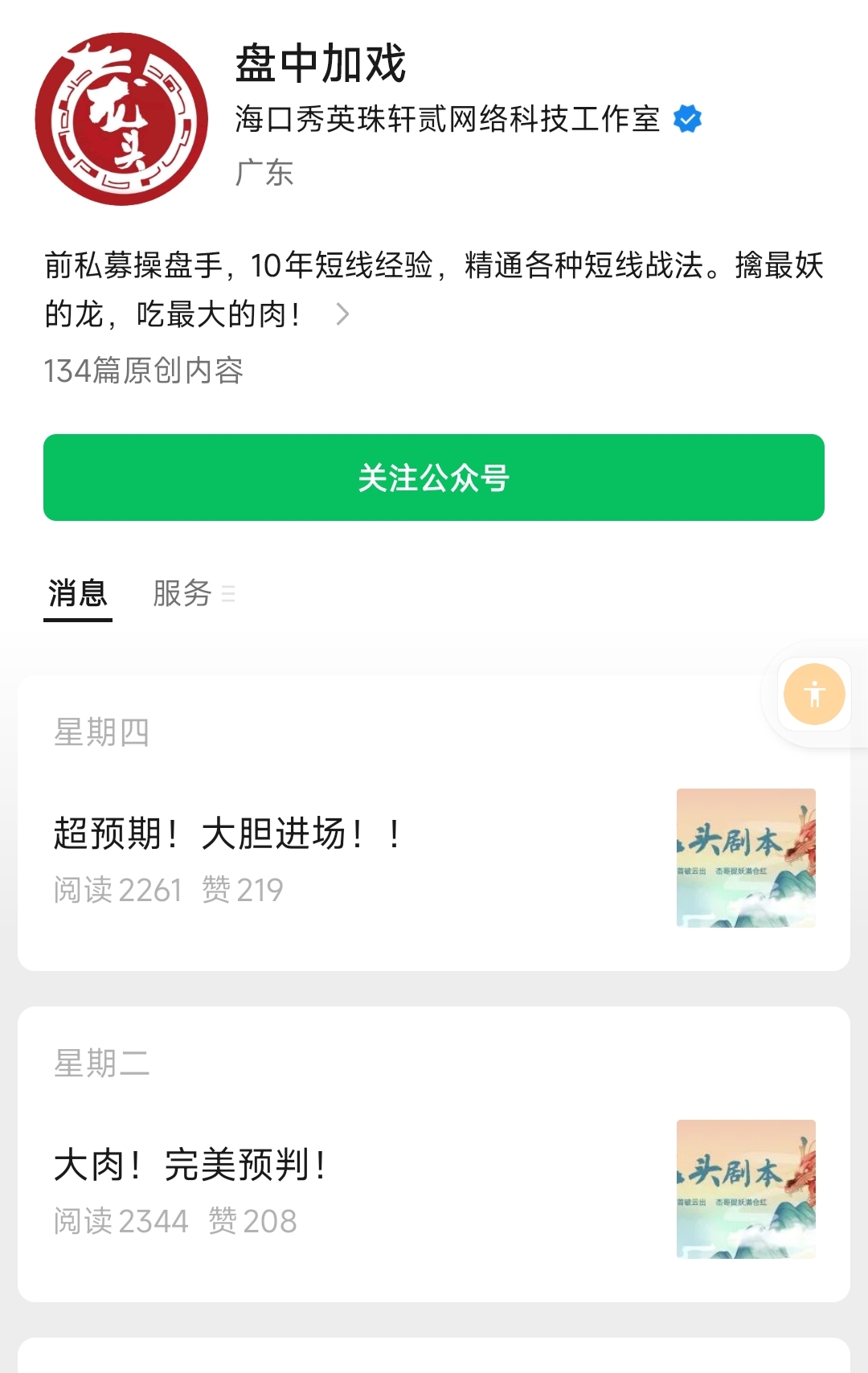Tap the 关注公众号 follow button

click(x=434, y=477)
